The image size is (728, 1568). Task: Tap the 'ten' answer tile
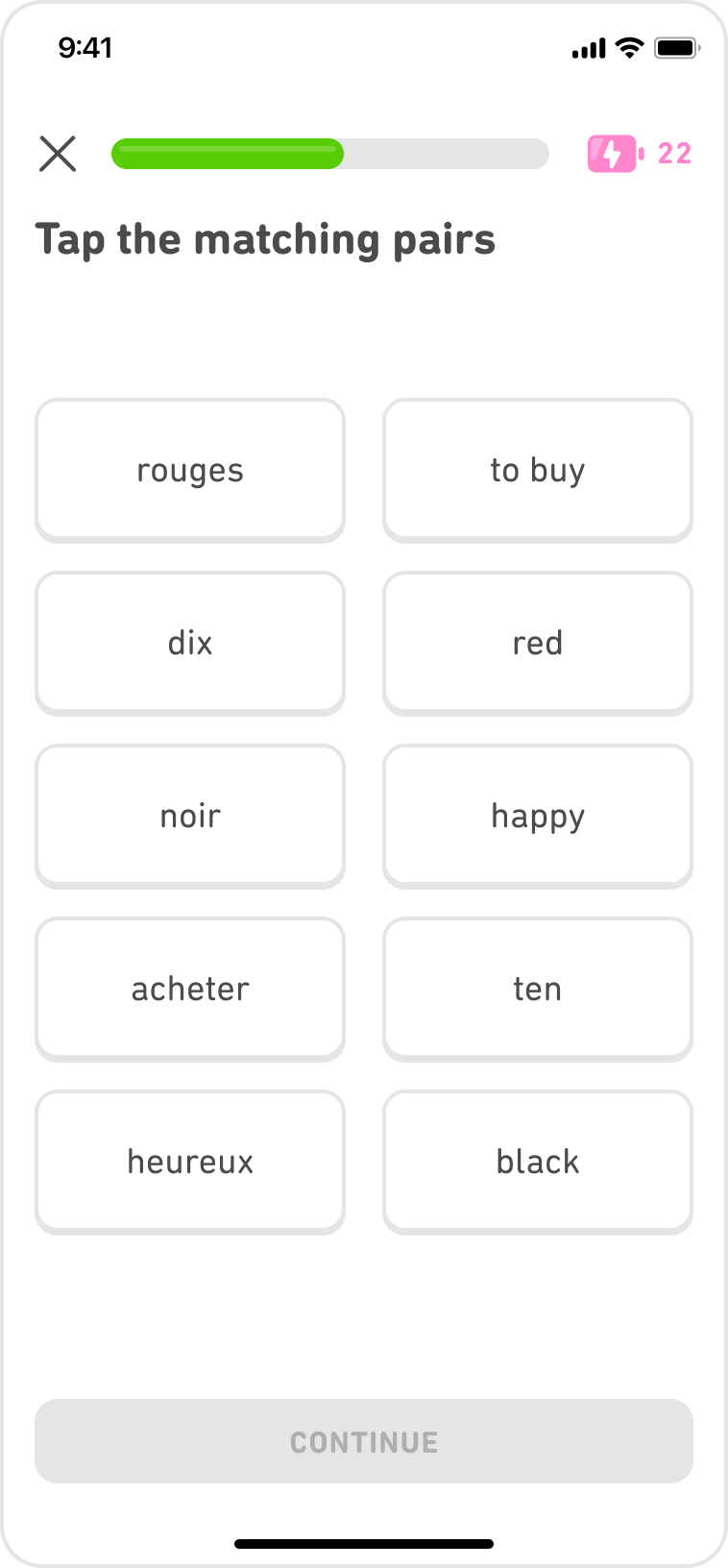(x=537, y=988)
